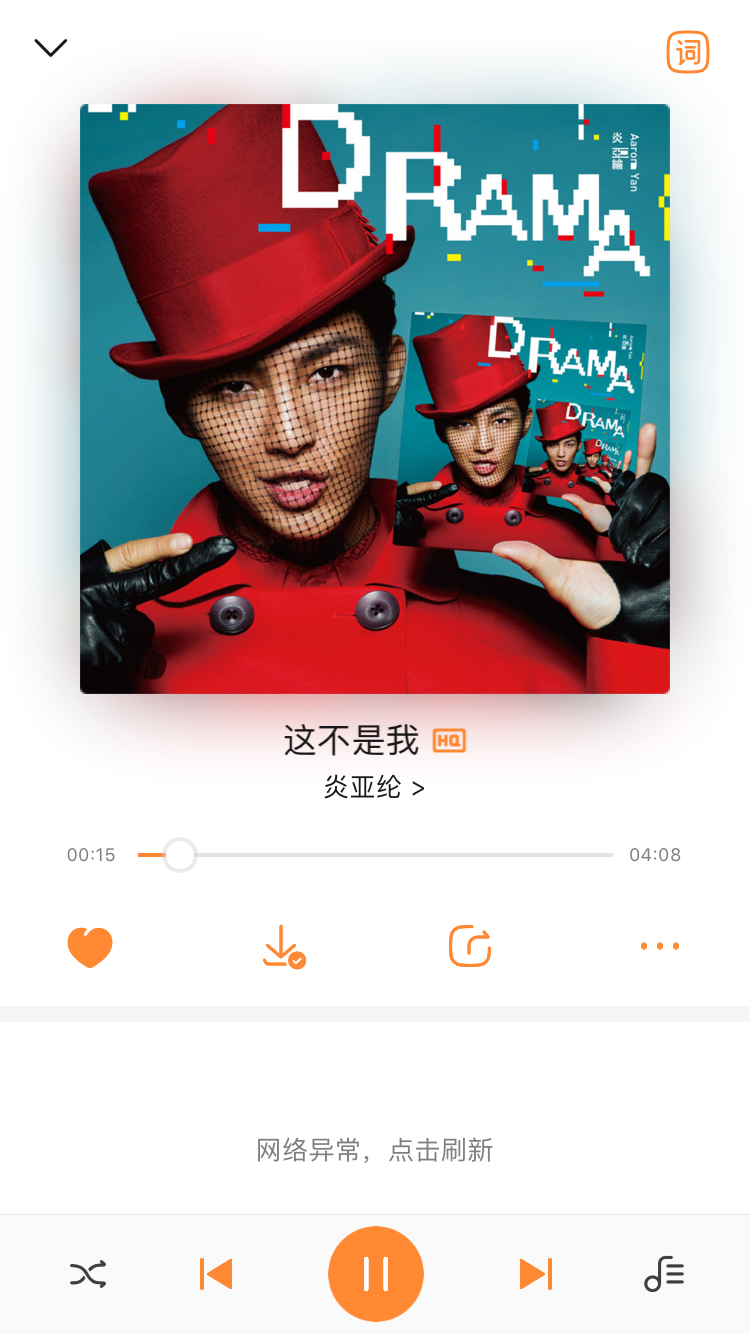The height and width of the screenshot is (1334, 750).
Task: Unlike the song with the heart icon
Action: click(x=90, y=946)
